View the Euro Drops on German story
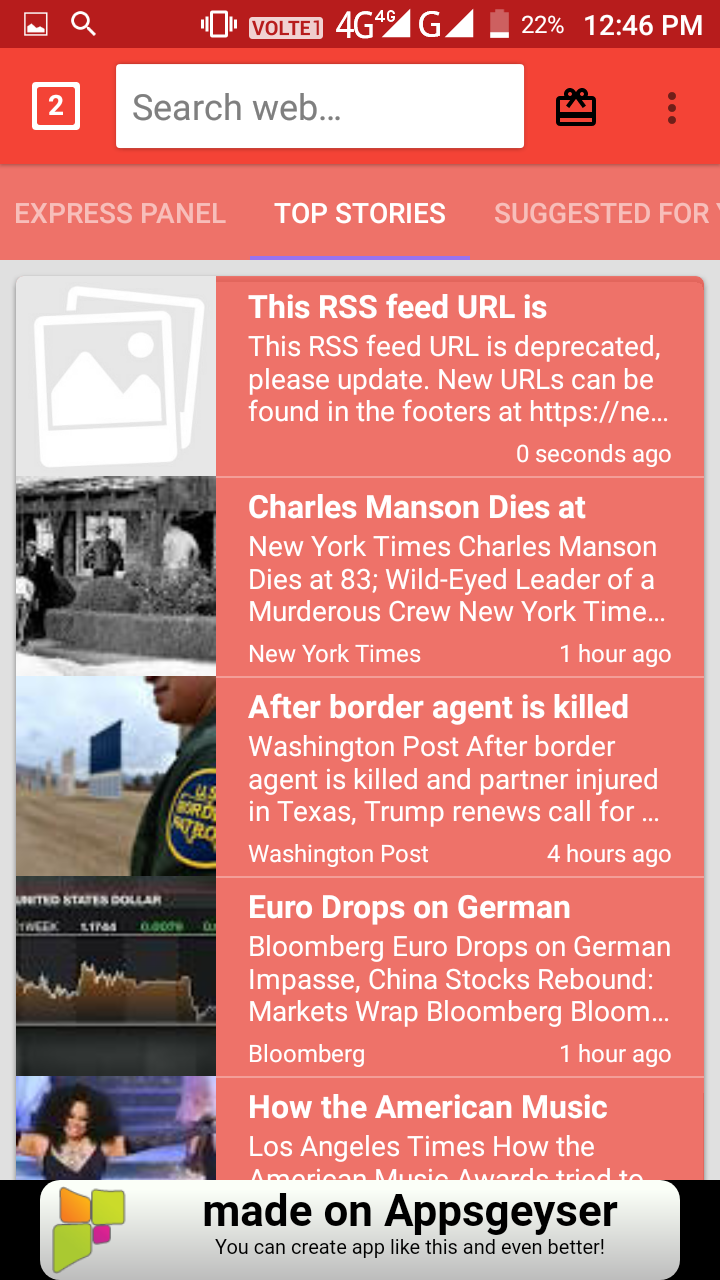 458,977
